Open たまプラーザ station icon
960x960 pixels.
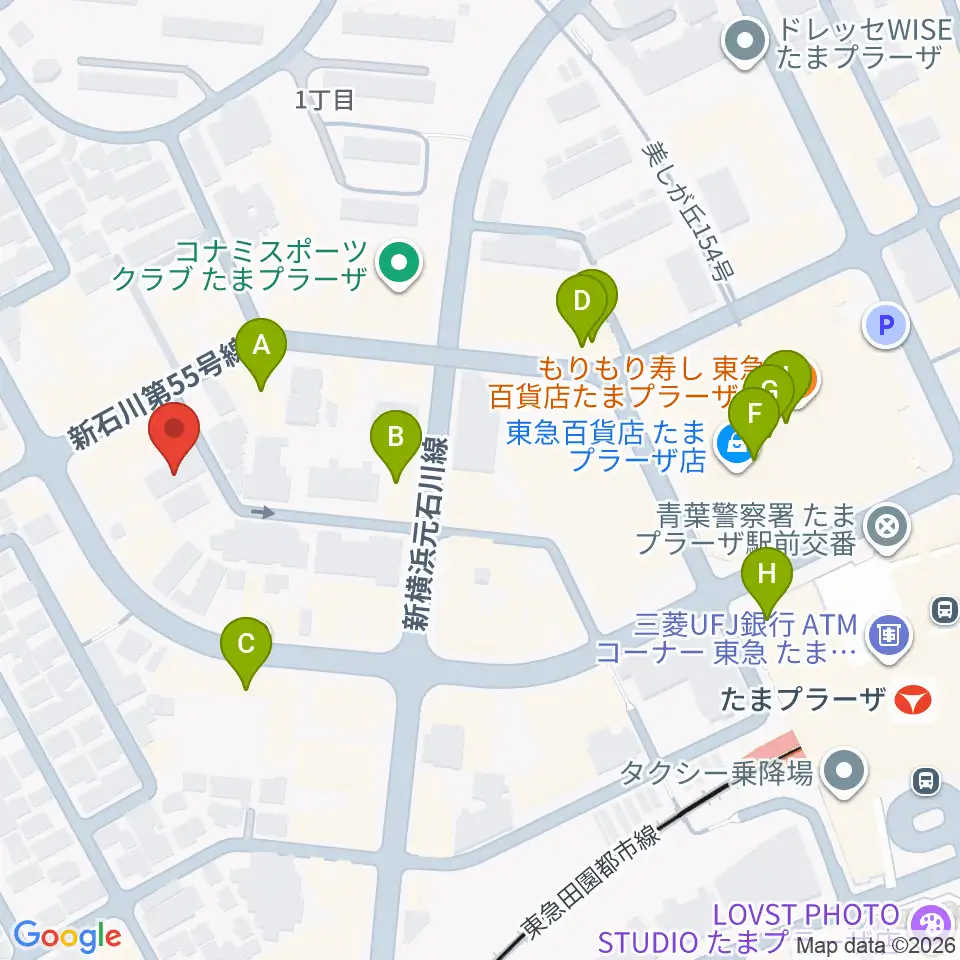coord(914,699)
